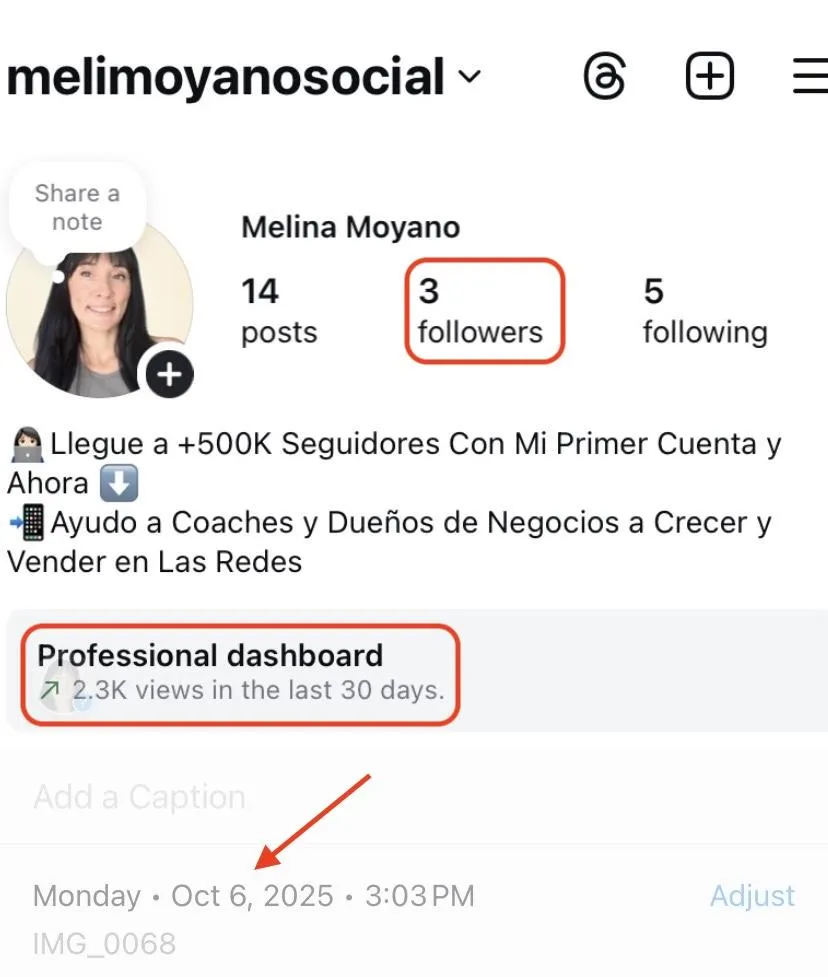The width and height of the screenshot is (828, 977).
Task: Open the Professional dashboard
Action: pos(240,672)
